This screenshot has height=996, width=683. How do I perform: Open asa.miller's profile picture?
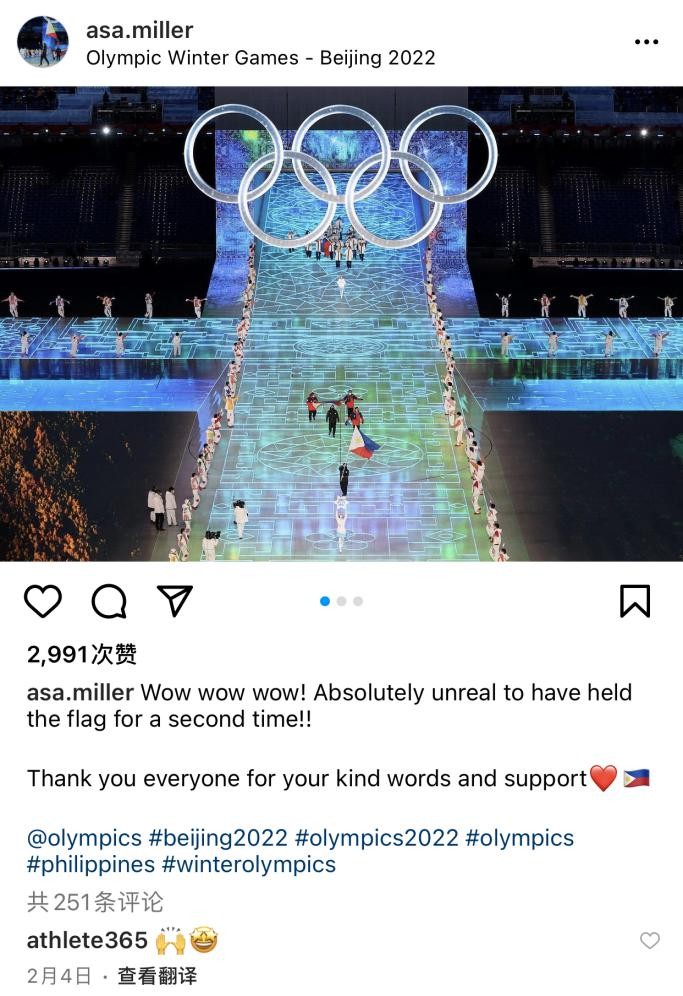tap(43, 42)
